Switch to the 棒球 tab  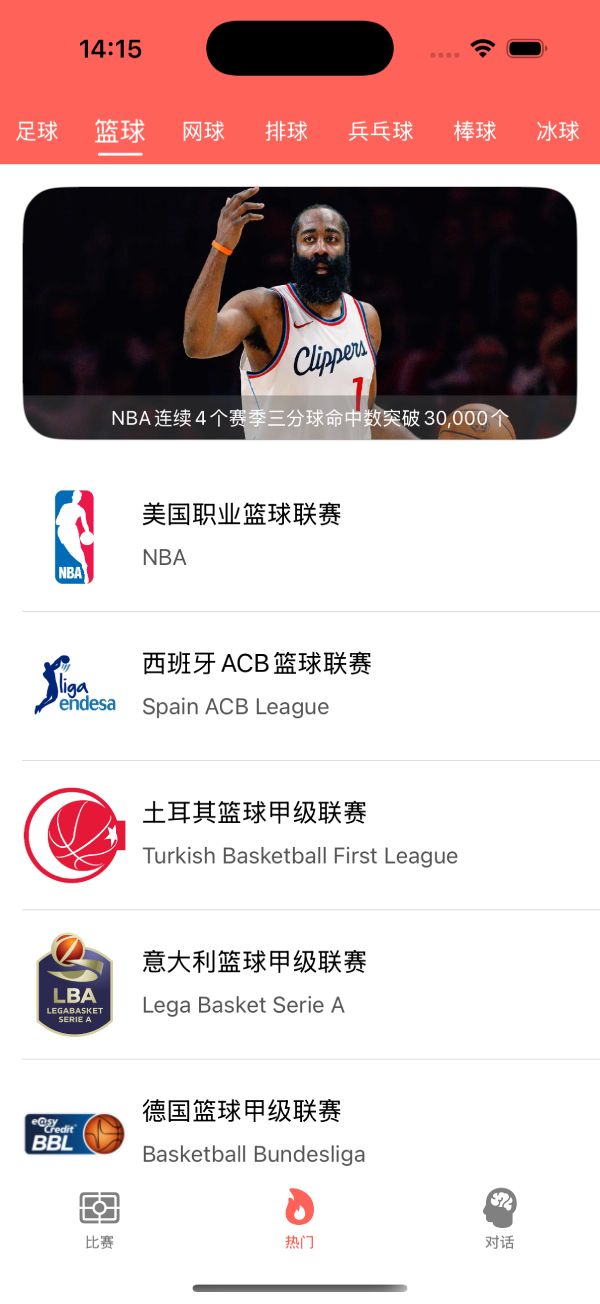[x=475, y=131]
